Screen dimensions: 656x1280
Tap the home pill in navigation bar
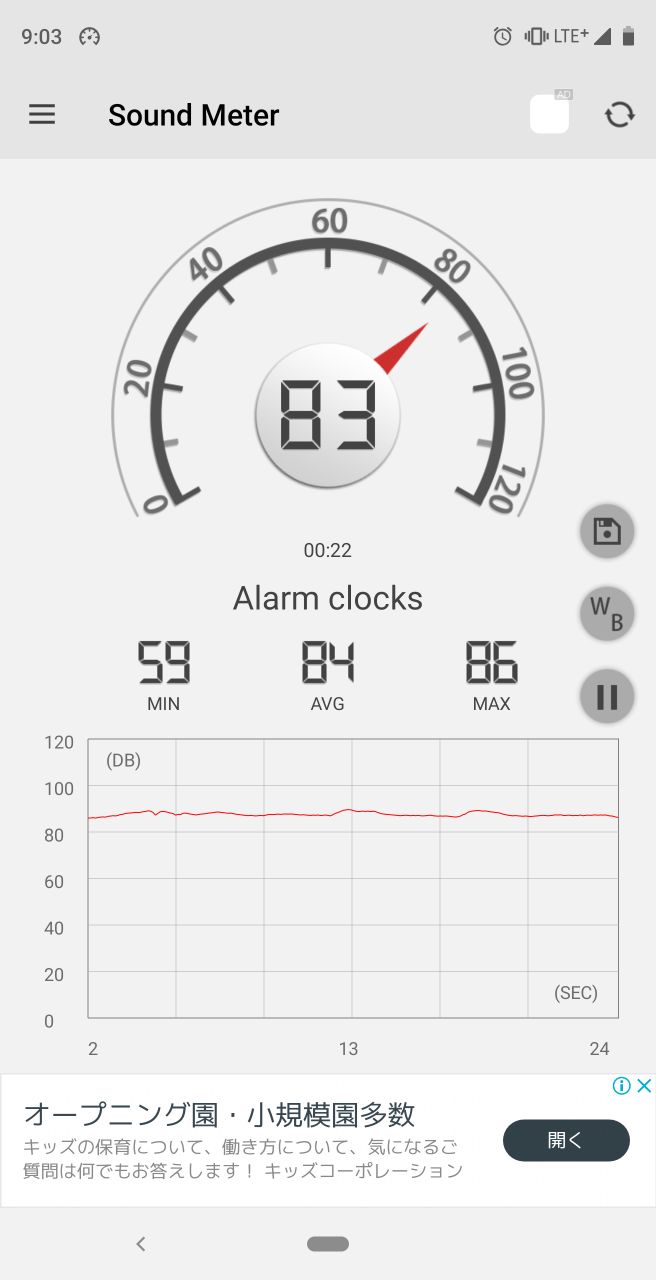point(328,1244)
